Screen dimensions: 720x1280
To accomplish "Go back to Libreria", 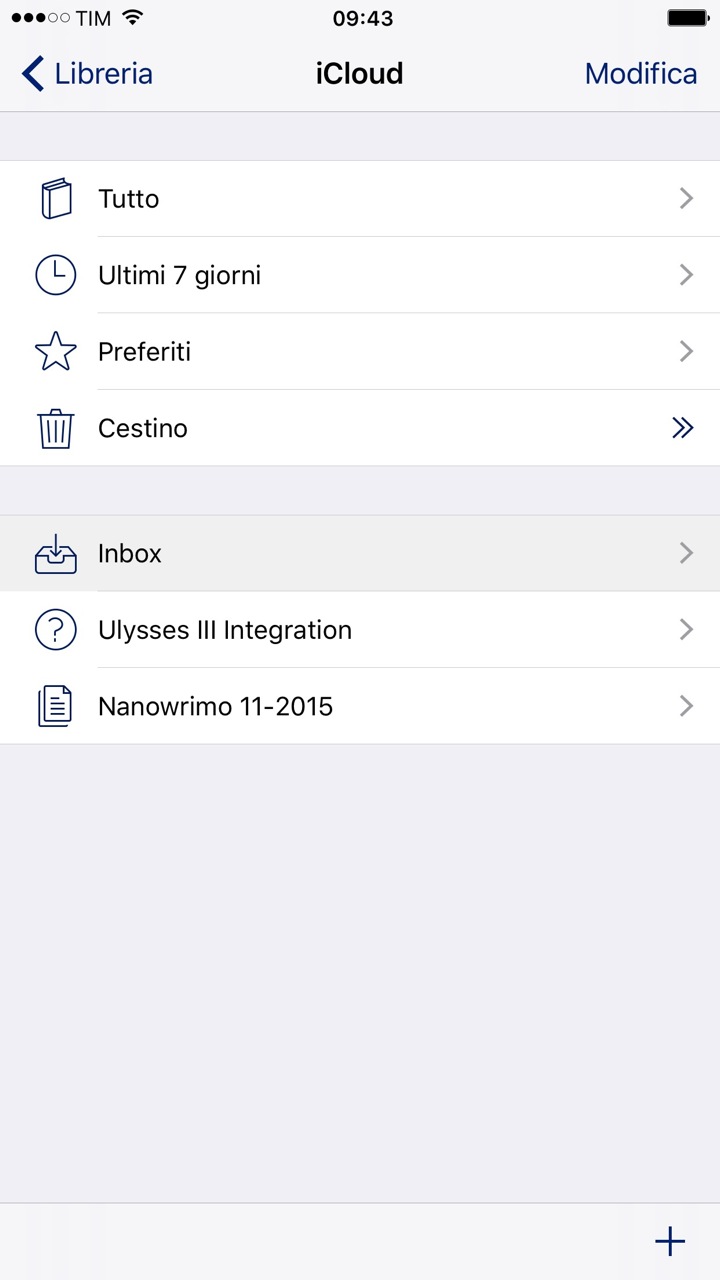I will 88,74.
